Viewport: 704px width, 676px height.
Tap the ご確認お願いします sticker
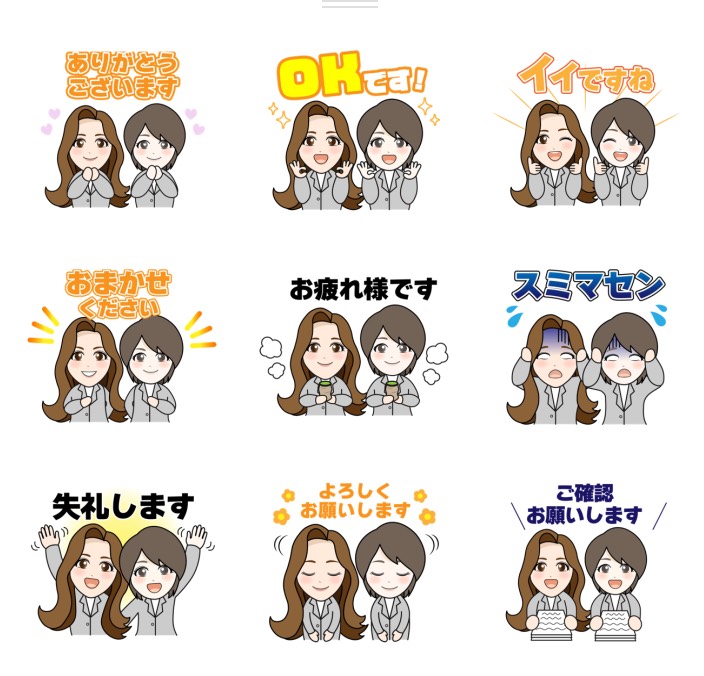coord(584,562)
